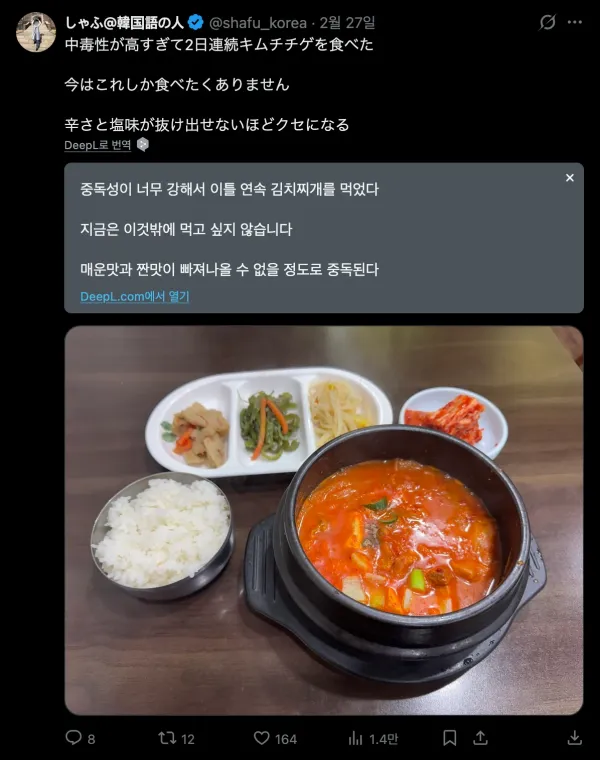Bookmark this kimchi stew post
Viewport: 600px width, 760px height.
[450, 738]
